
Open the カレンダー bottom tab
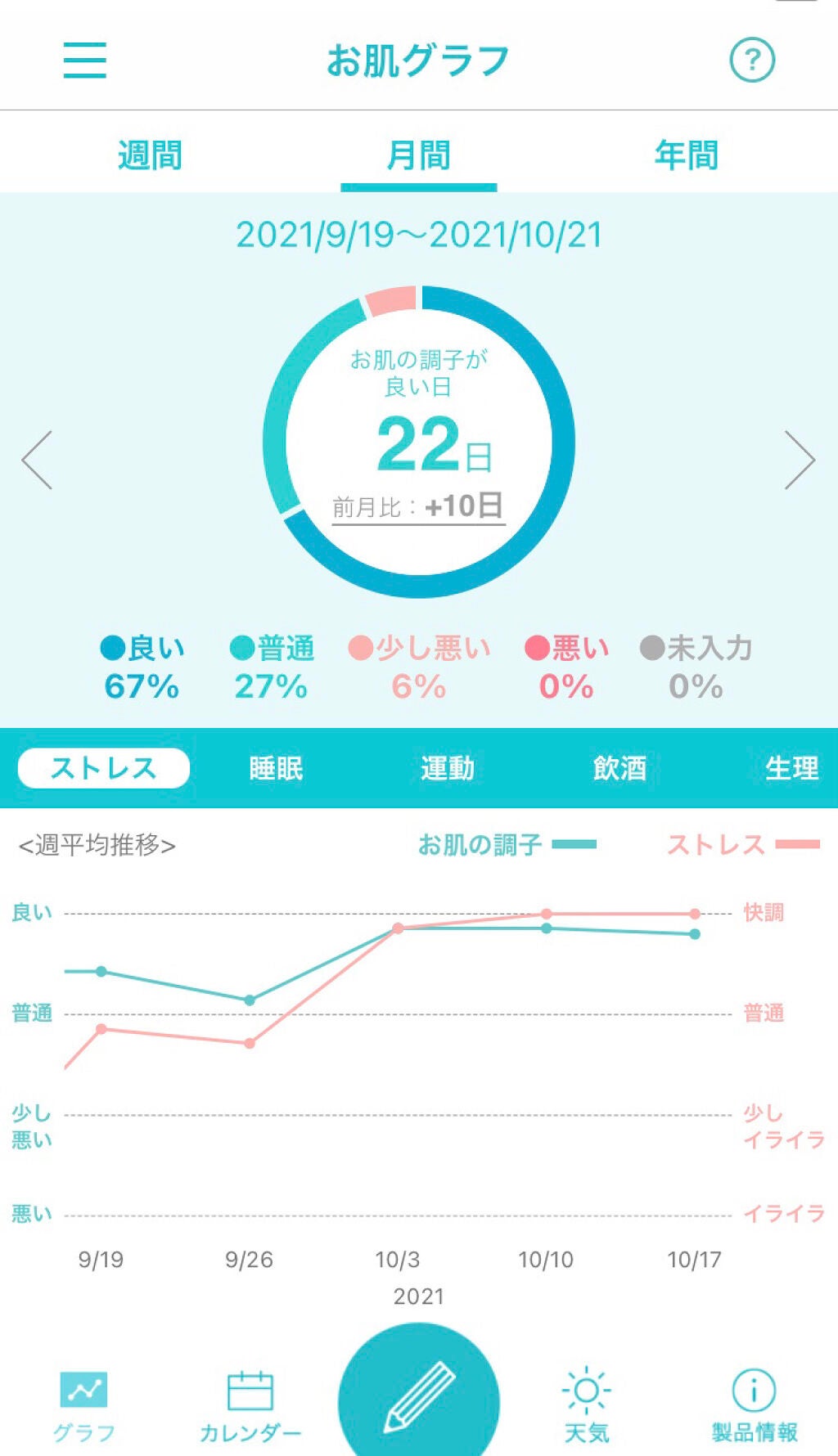coord(250,1407)
